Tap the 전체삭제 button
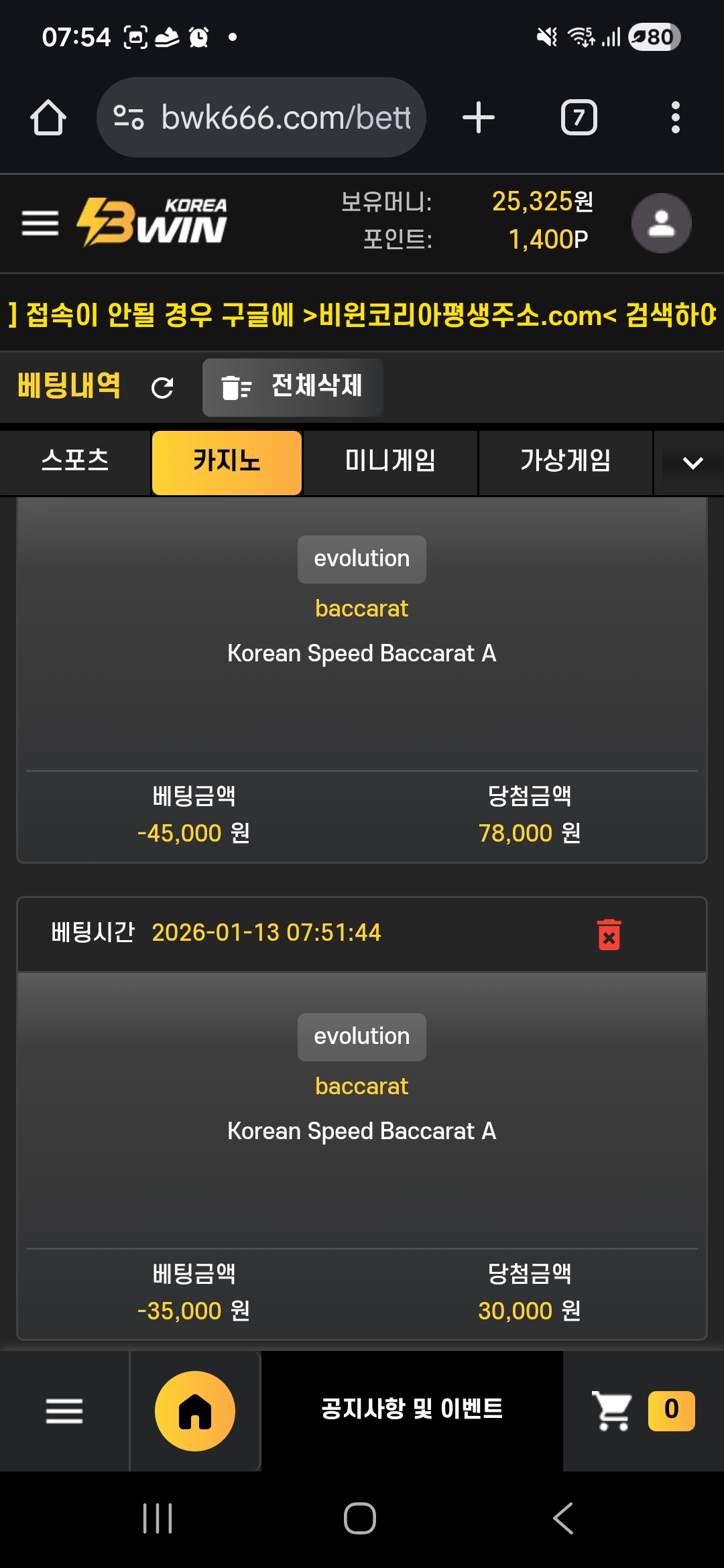Viewport: 724px width, 1568px height. pyautogui.click(x=293, y=387)
